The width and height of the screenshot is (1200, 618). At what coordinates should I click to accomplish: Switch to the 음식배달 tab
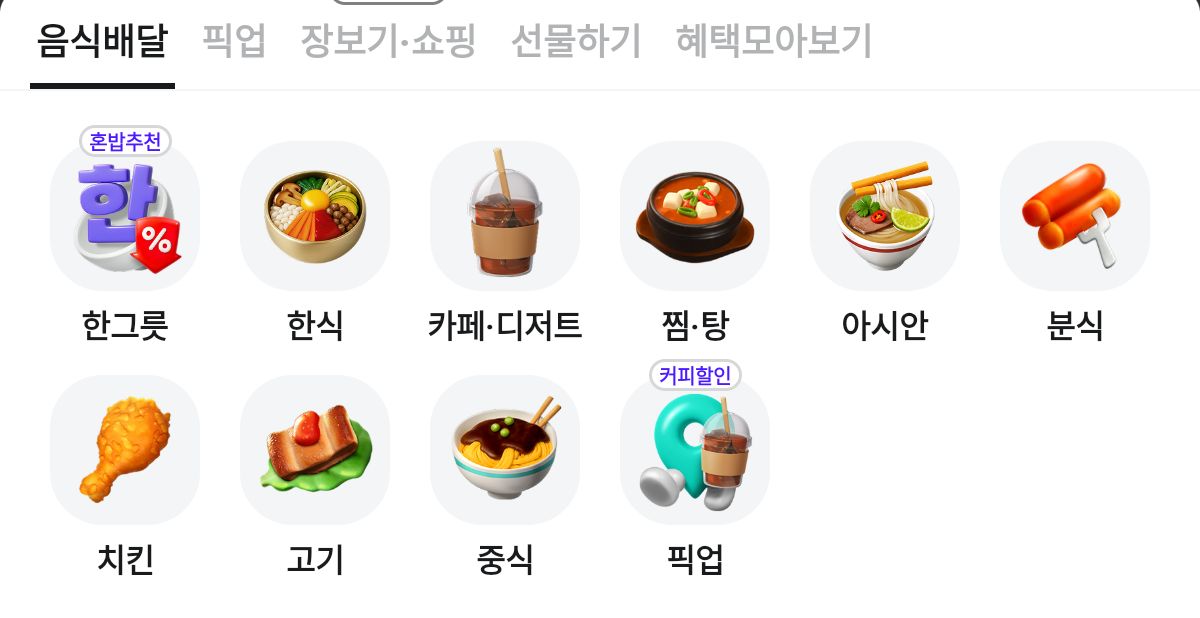pyautogui.click(x=102, y=42)
